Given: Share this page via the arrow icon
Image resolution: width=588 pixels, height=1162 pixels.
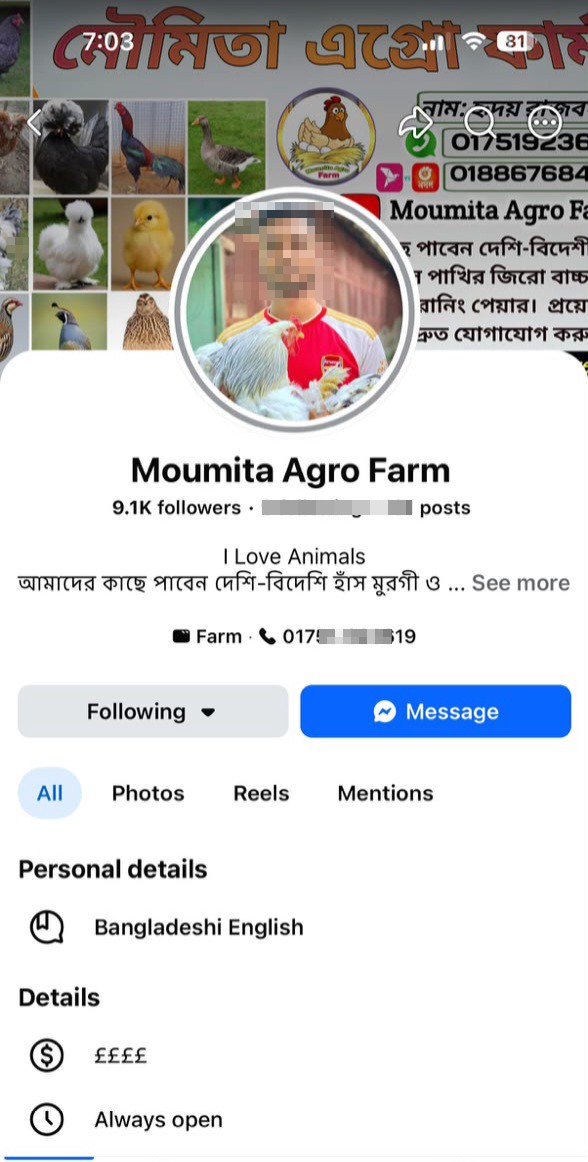Looking at the screenshot, I should tap(414, 122).
